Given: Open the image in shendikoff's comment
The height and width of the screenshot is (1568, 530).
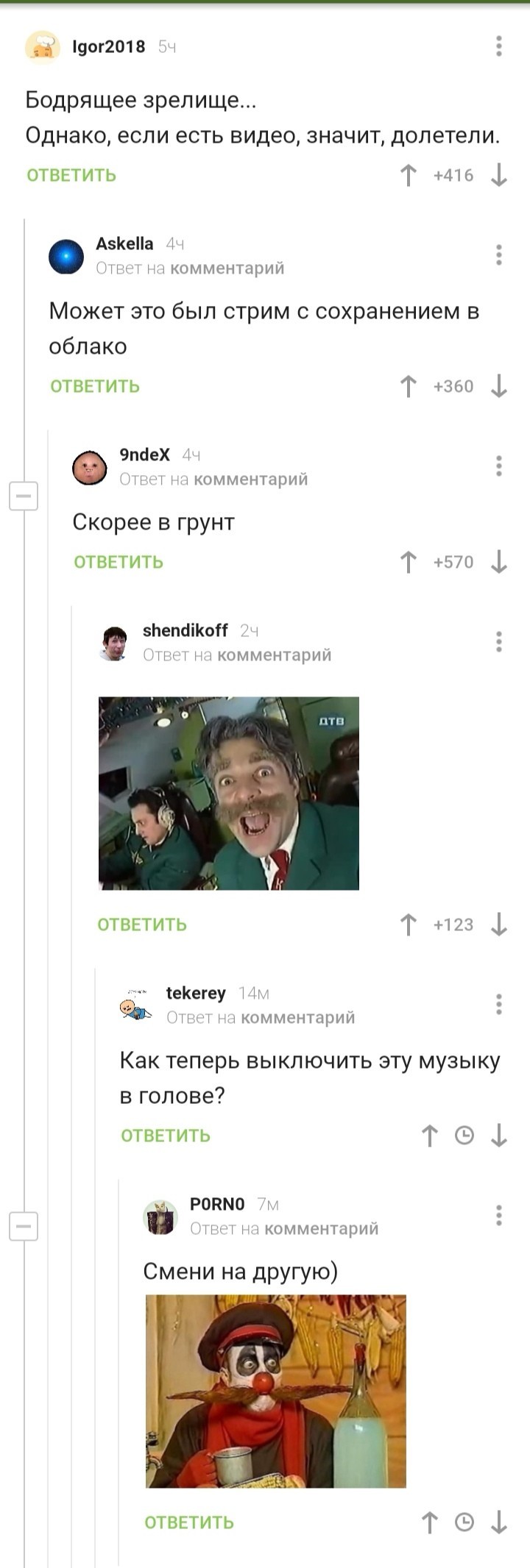Looking at the screenshot, I should click(229, 793).
